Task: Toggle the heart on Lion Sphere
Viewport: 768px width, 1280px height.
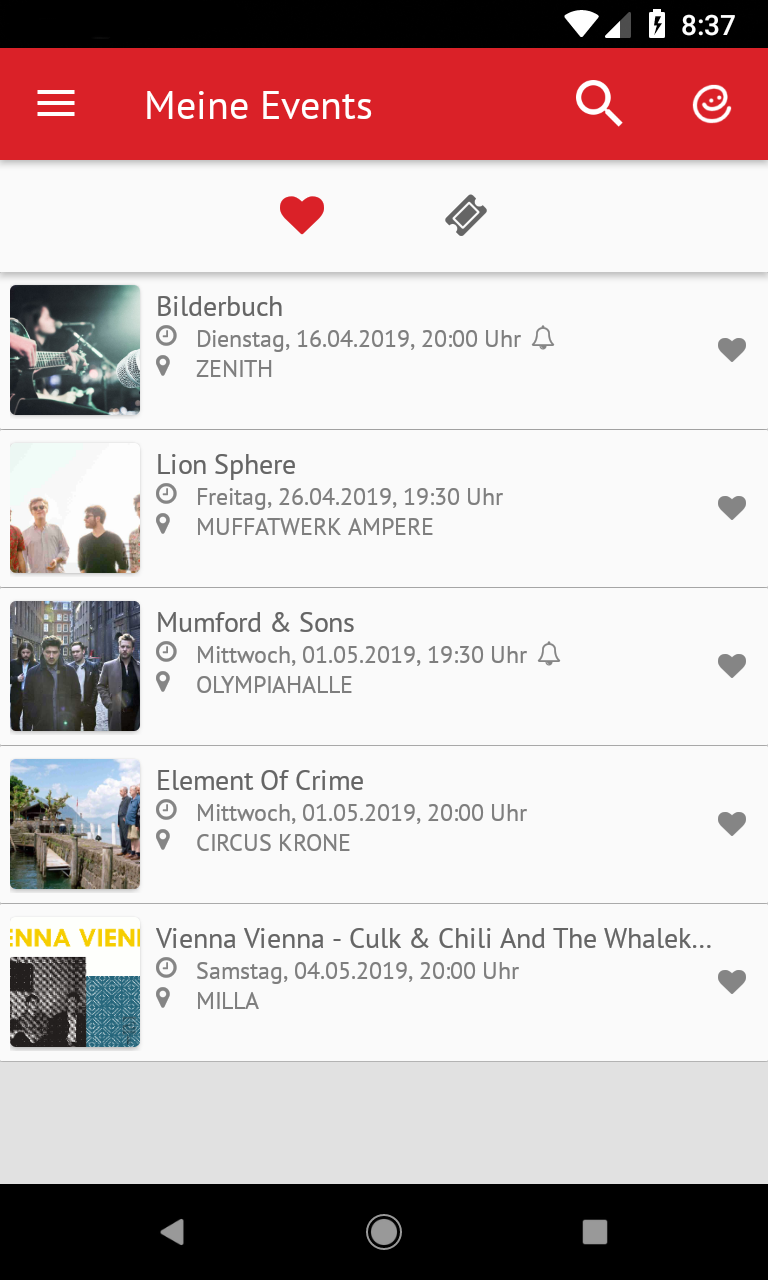Action: (x=732, y=507)
